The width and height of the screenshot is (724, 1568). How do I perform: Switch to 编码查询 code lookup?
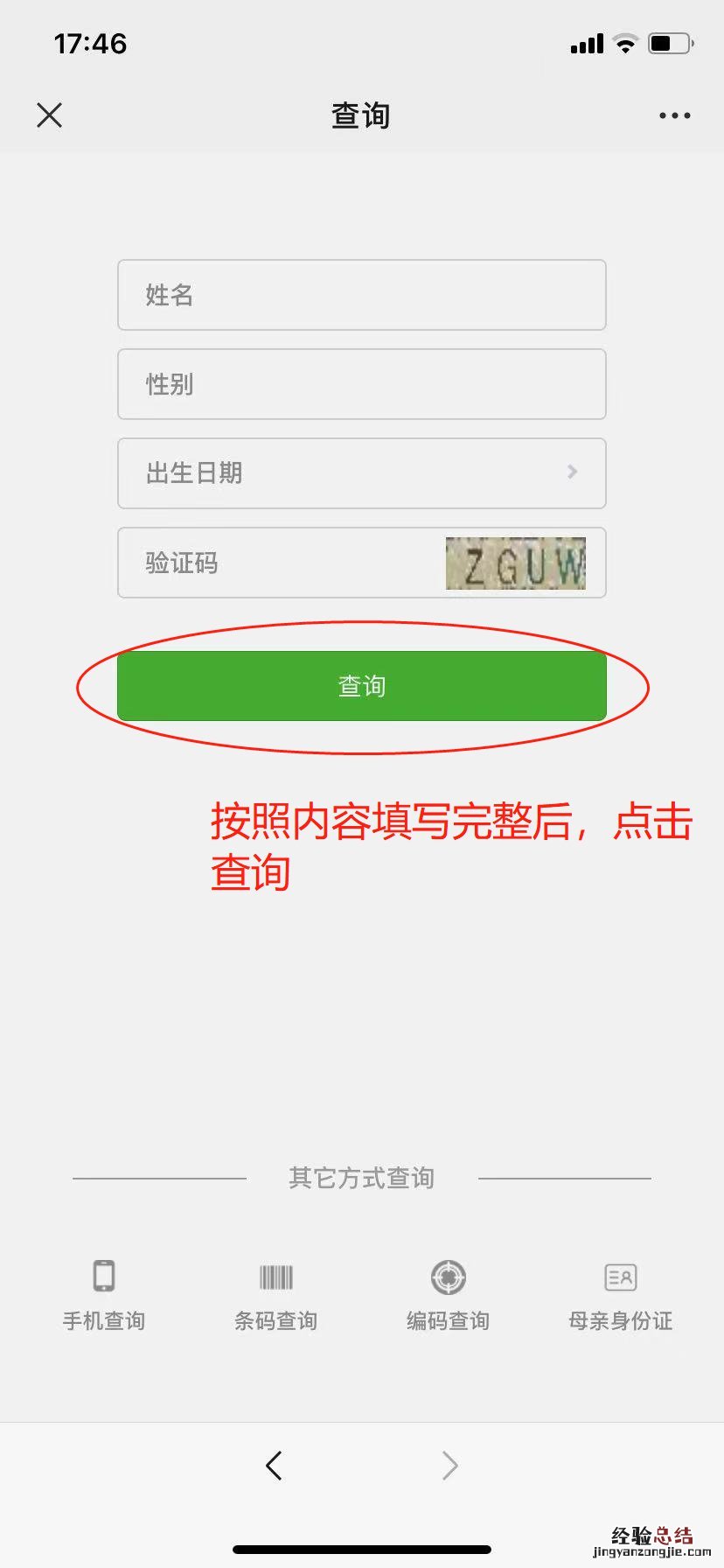pyautogui.click(x=448, y=1295)
